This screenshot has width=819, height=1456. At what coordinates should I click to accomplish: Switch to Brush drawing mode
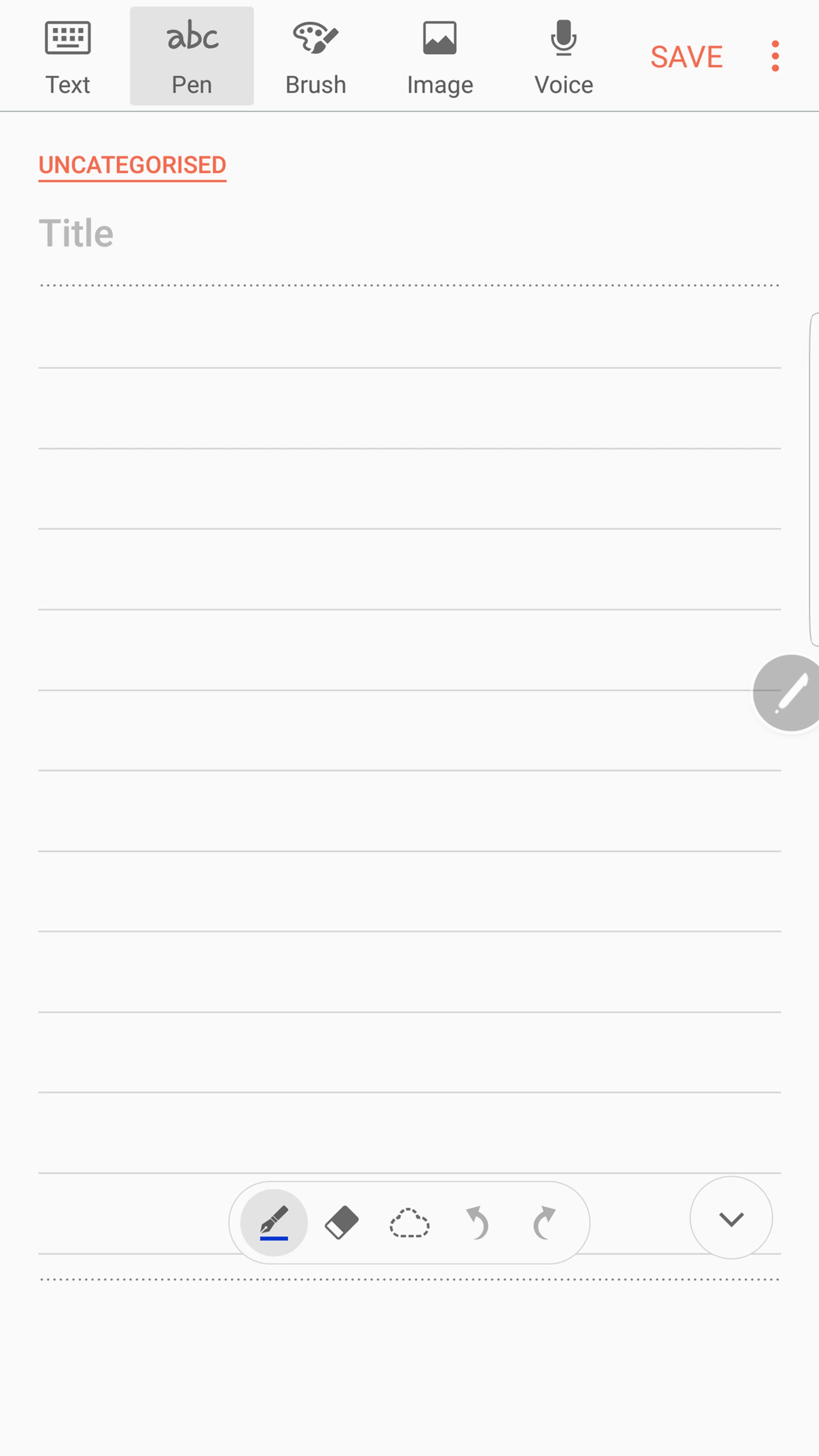tap(315, 56)
